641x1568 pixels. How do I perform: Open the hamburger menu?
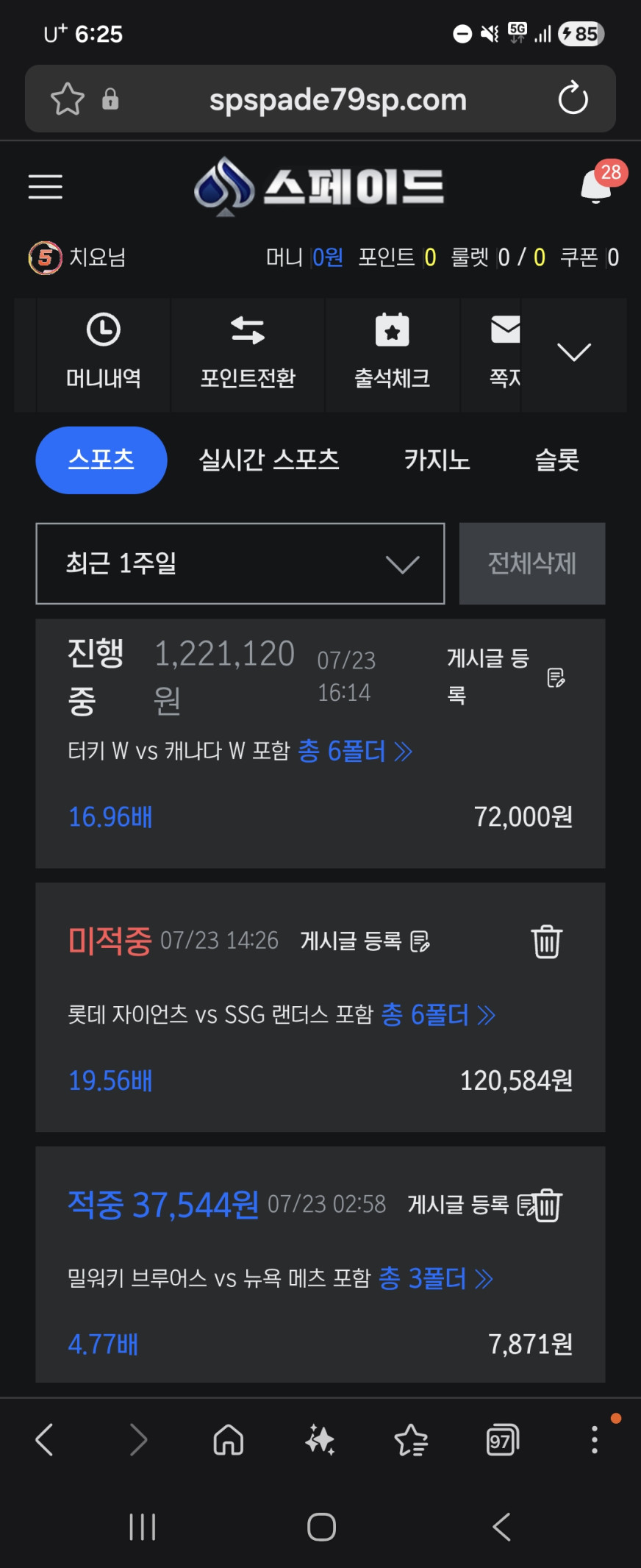click(46, 187)
